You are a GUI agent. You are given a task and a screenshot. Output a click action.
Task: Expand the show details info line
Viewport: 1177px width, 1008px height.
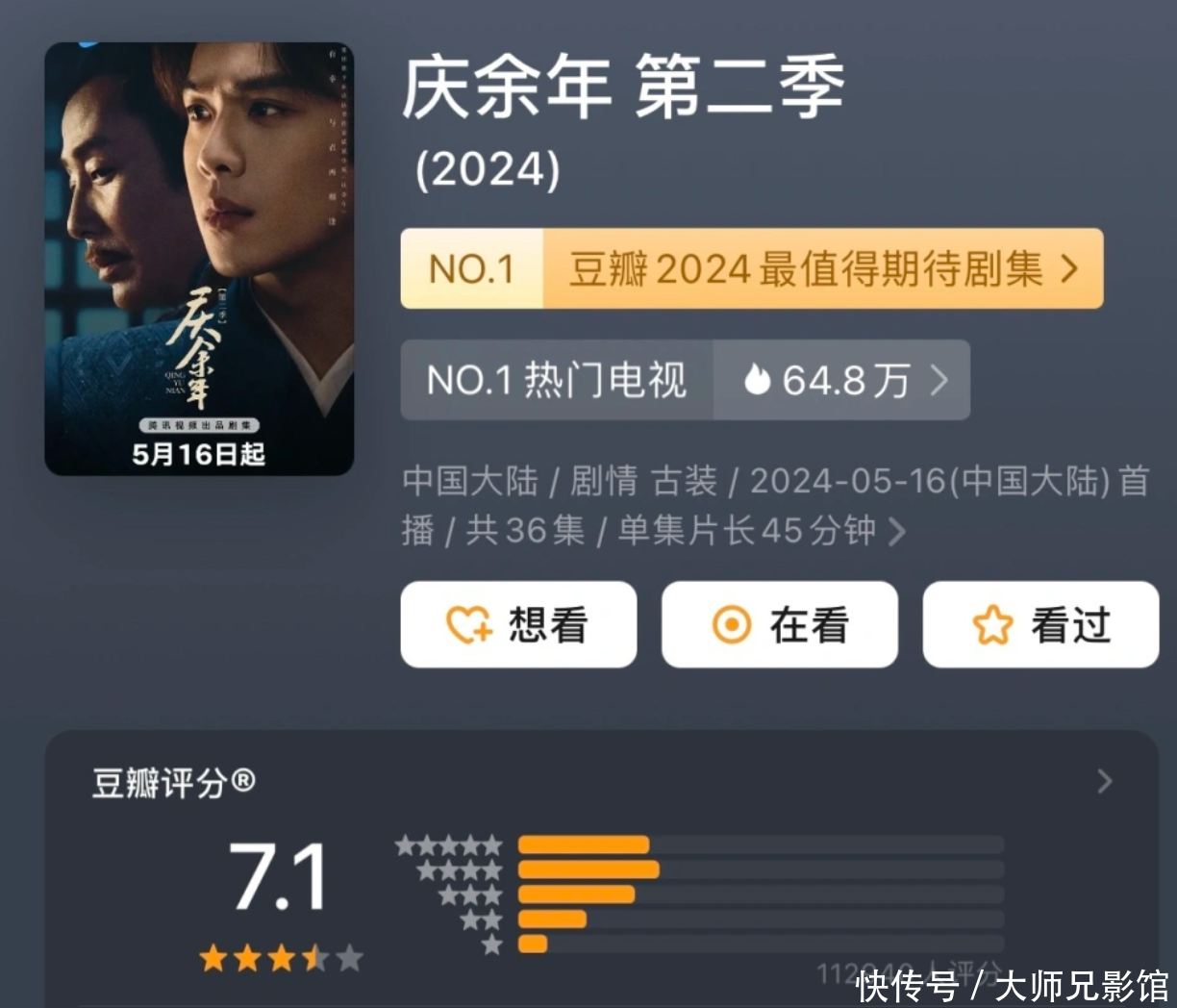click(895, 531)
